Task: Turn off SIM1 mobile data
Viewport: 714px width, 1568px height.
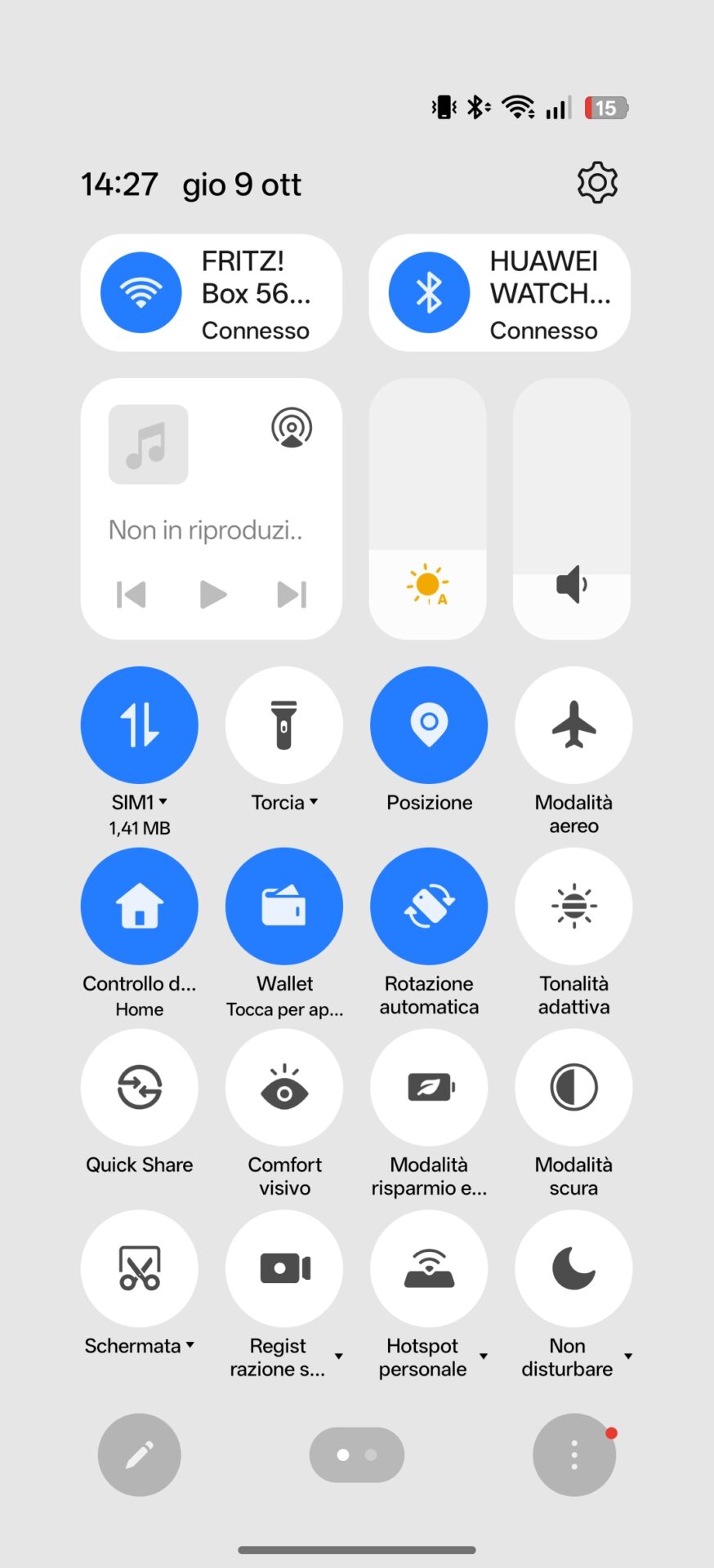Action: click(140, 725)
